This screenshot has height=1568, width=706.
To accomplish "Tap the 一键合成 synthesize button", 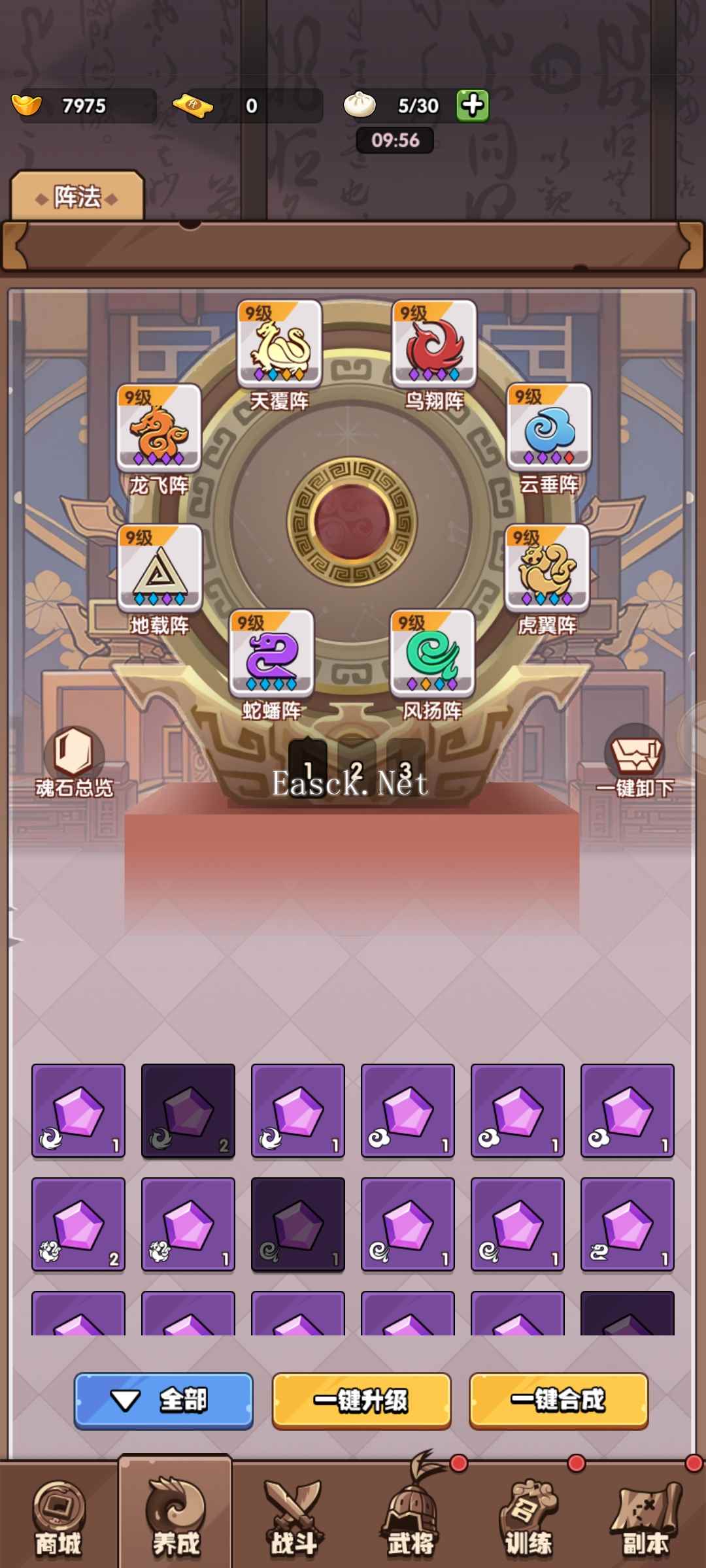I will tap(559, 1400).
